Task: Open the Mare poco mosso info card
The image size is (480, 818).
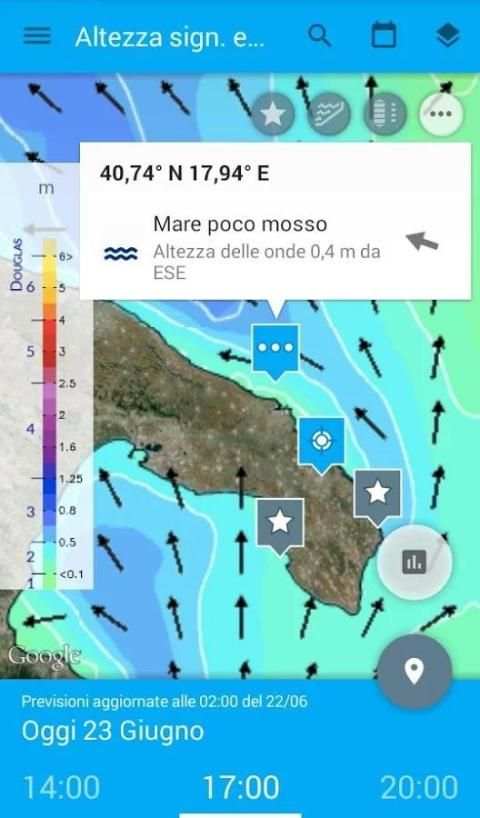Action: click(275, 221)
